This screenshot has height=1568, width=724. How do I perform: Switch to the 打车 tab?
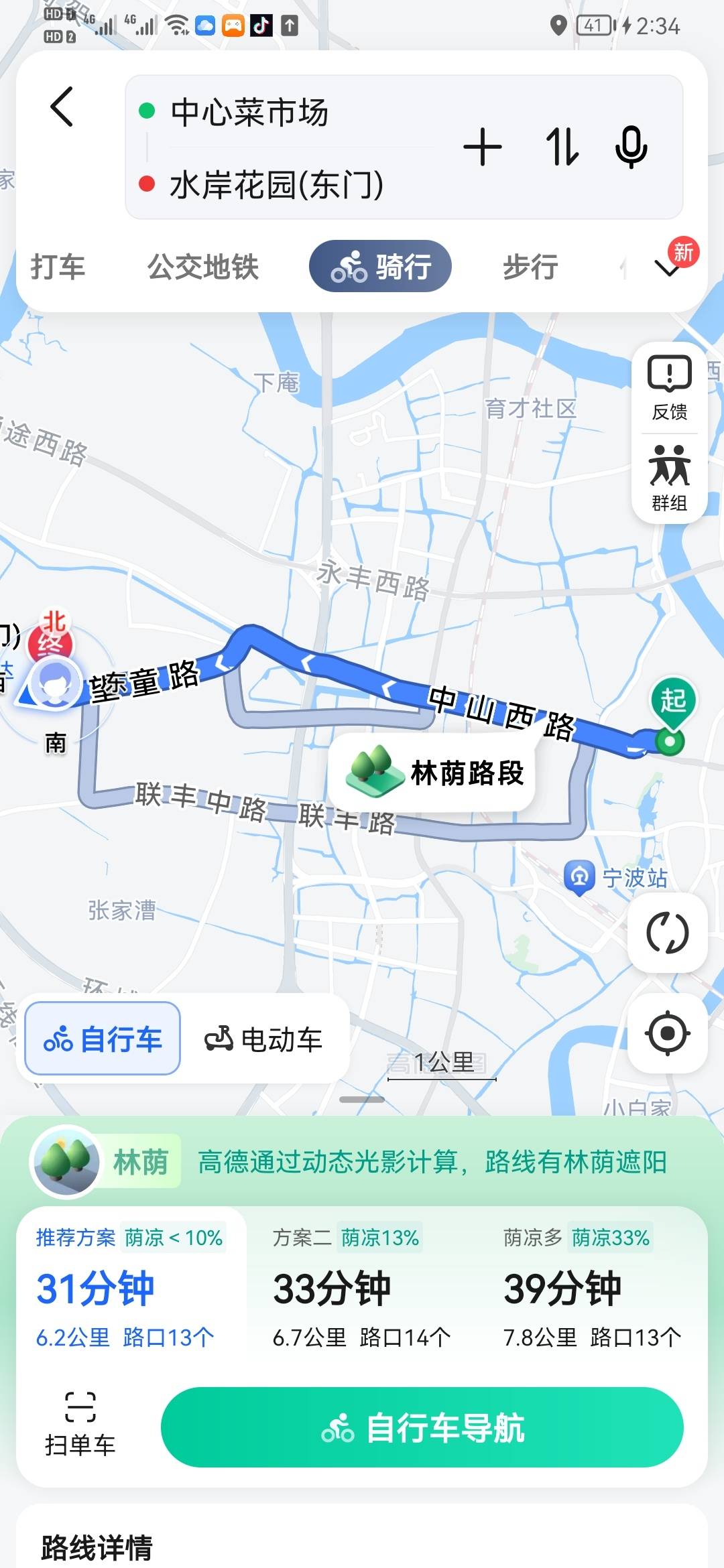58,267
